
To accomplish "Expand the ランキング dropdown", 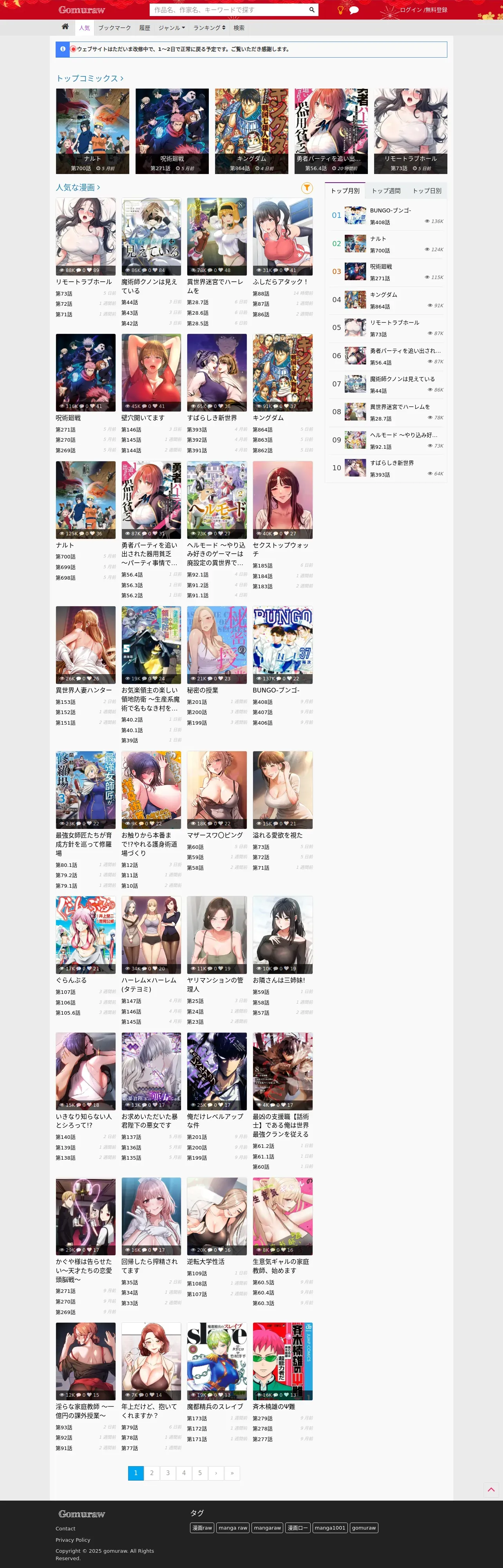I will [209, 28].
